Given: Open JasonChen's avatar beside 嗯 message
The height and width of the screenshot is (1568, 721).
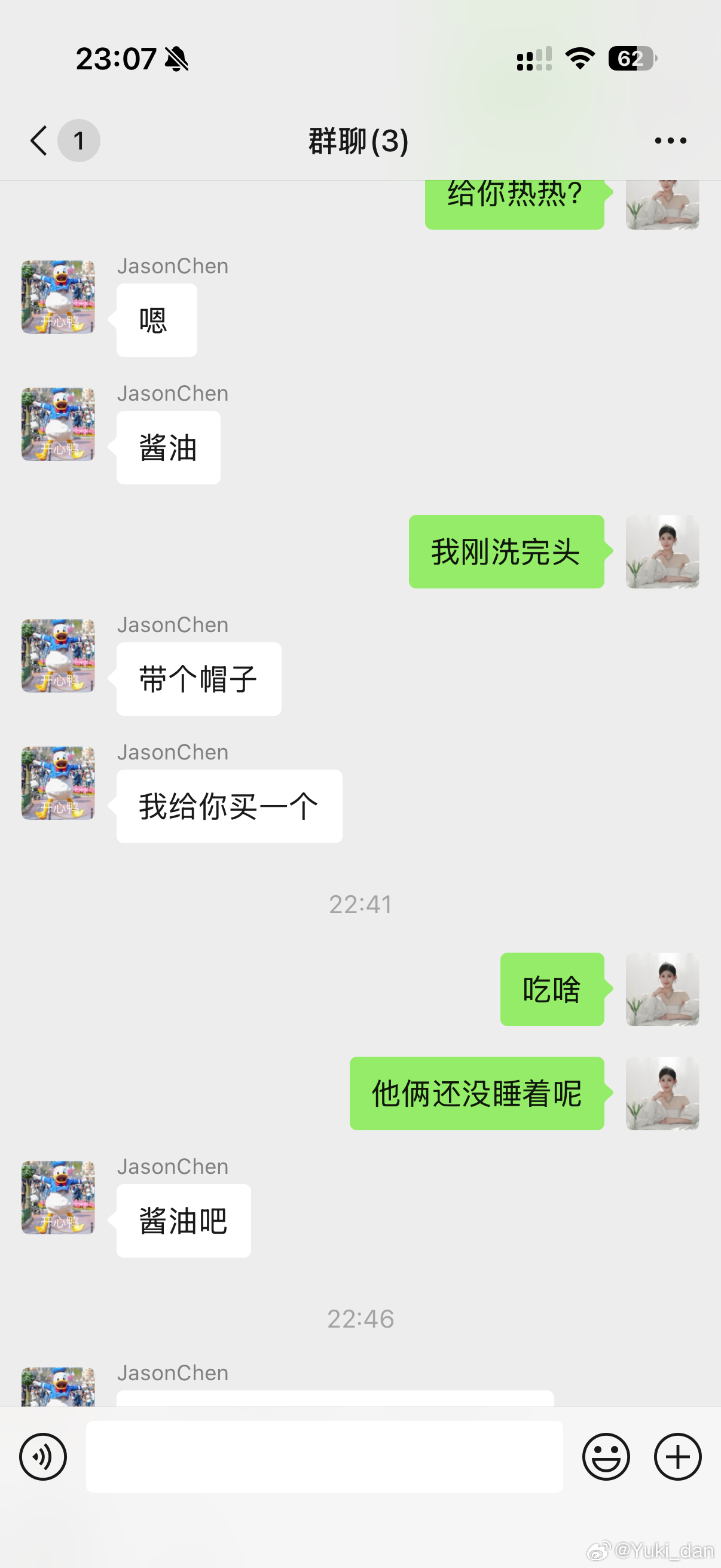Looking at the screenshot, I should click(58, 297).
